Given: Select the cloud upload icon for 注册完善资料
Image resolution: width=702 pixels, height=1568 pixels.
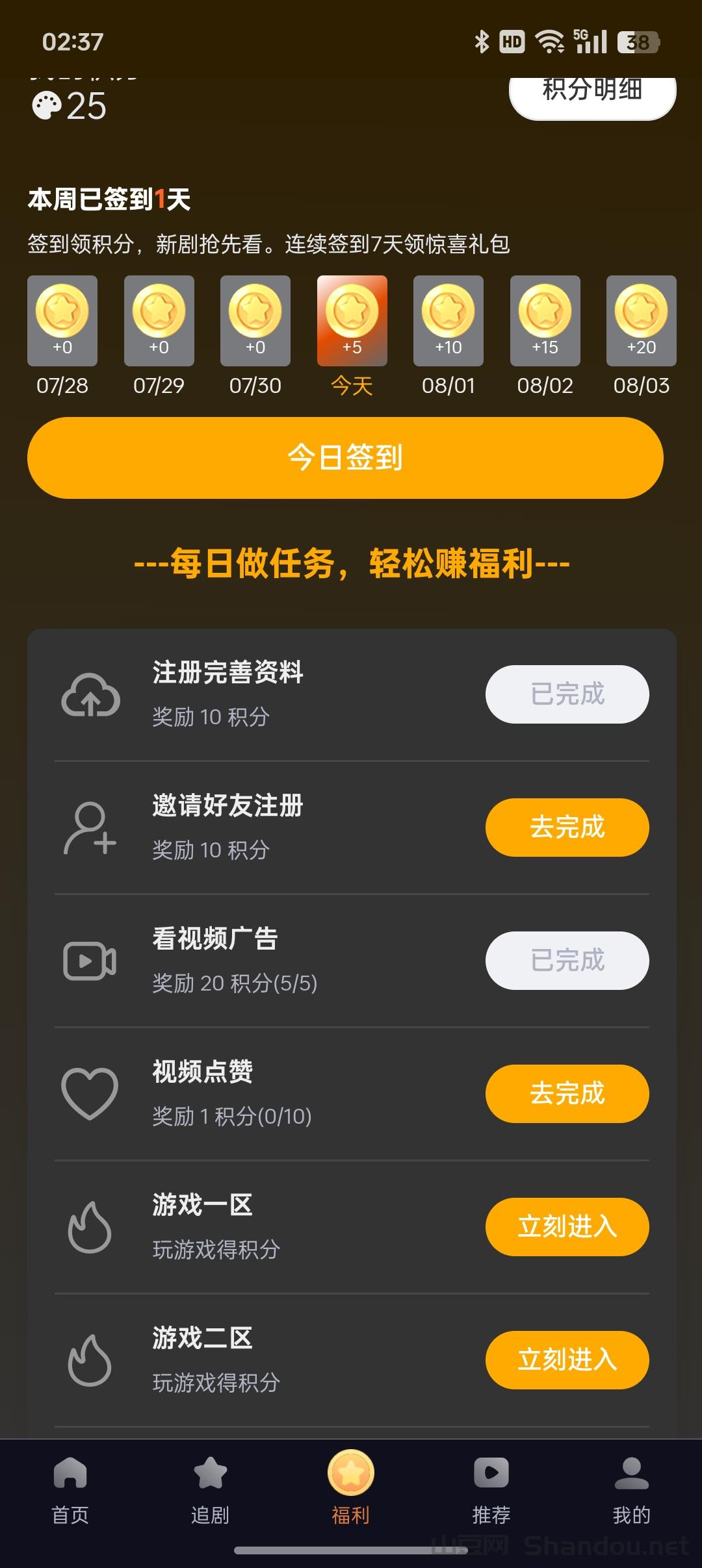Looking at the screenshot, I should click(x=92, y=694).
